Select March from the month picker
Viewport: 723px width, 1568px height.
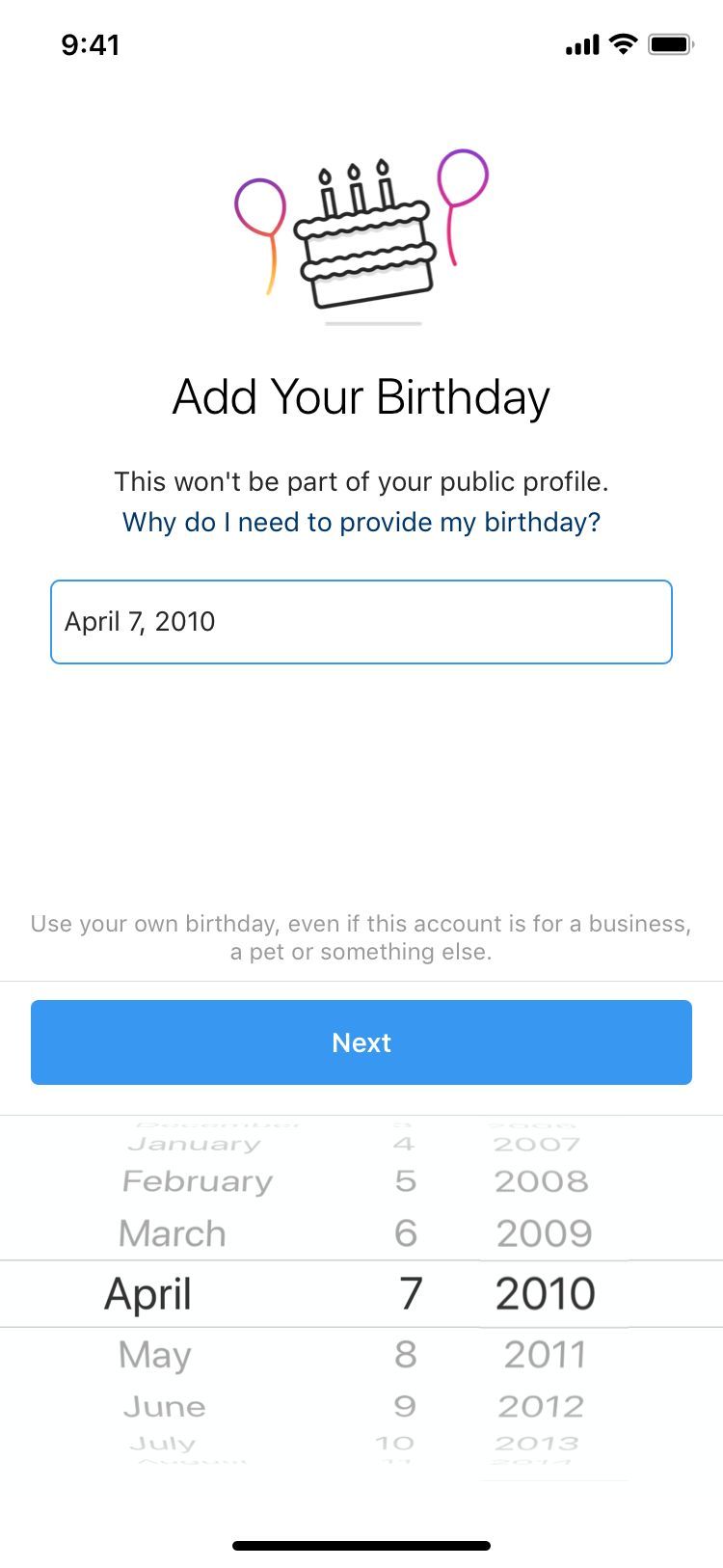click(172, 1232)
